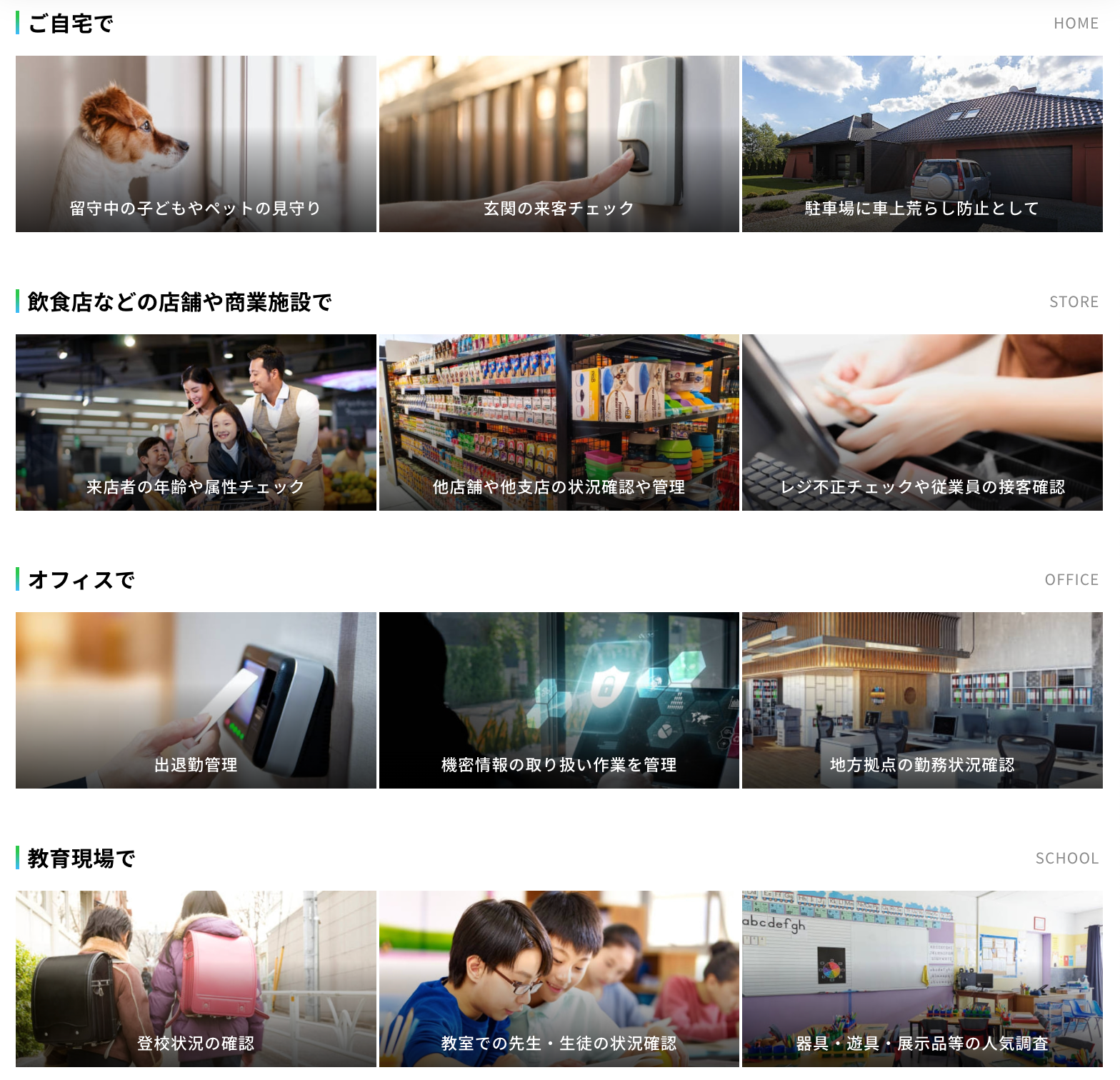
Task: View the 来店者の年齢や属性チェック card
Action: [x=196, y=422]
